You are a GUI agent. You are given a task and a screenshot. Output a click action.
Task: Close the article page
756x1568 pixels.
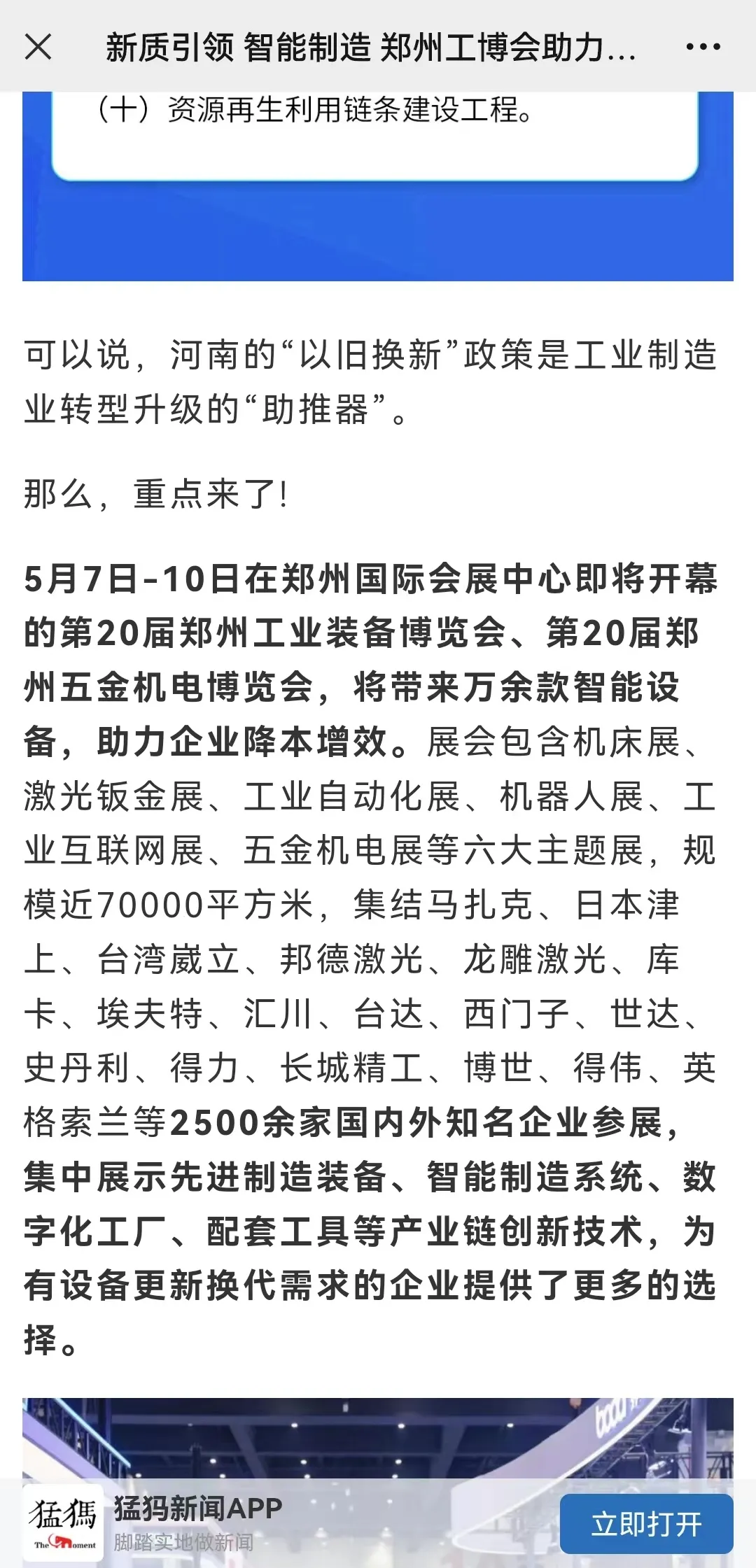(x=38, y=48)
